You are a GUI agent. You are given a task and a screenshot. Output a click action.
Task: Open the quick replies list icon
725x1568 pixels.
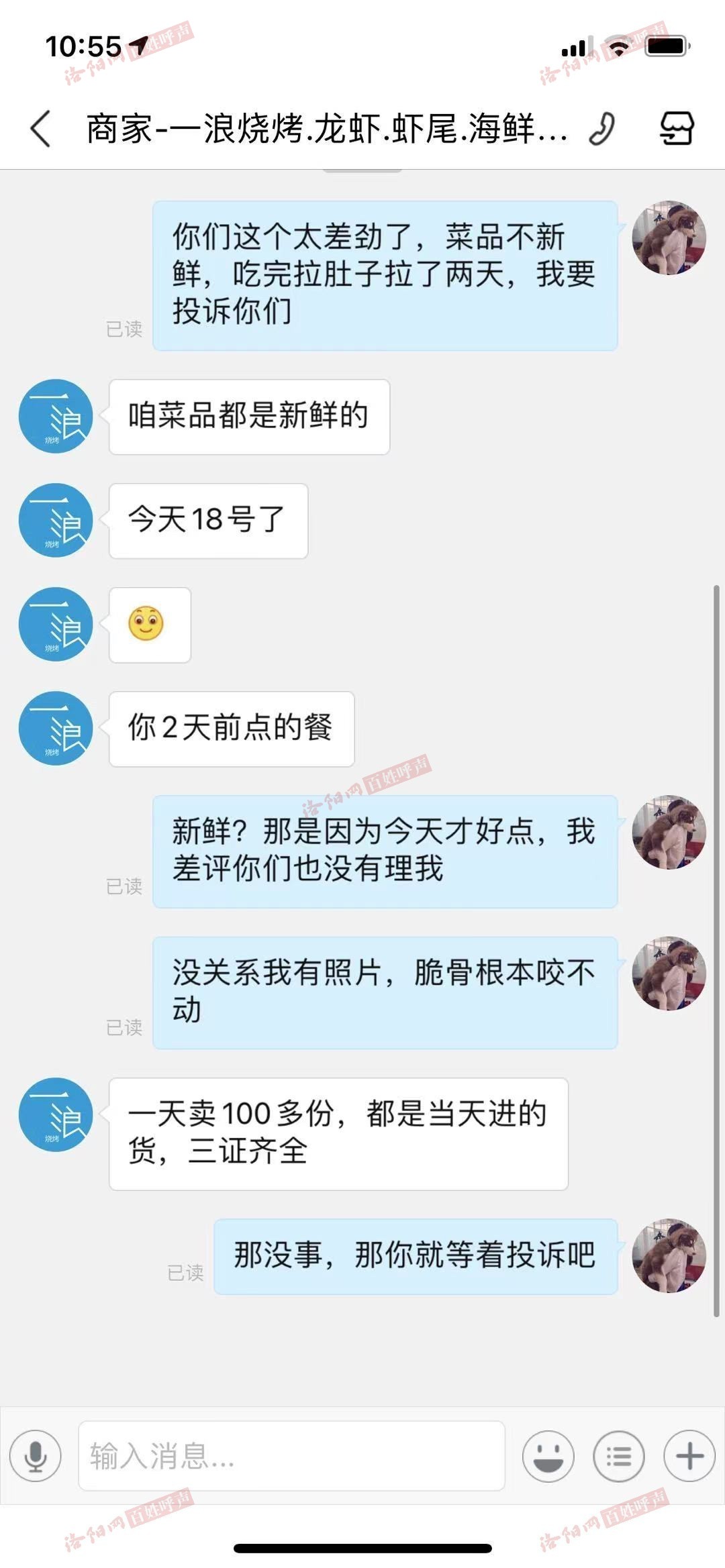pyautogui.click(x=618, y=1455)
